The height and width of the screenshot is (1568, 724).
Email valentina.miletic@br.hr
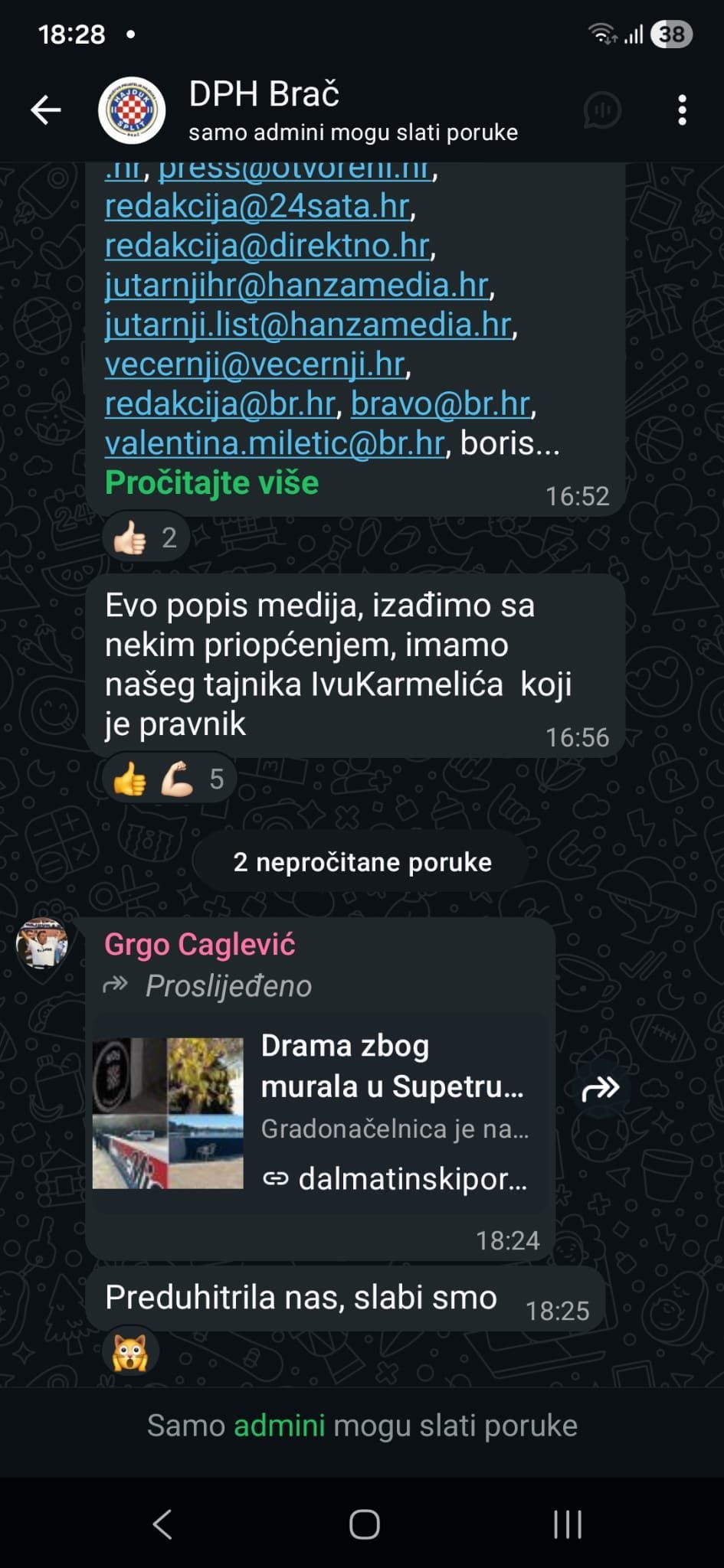274,443
